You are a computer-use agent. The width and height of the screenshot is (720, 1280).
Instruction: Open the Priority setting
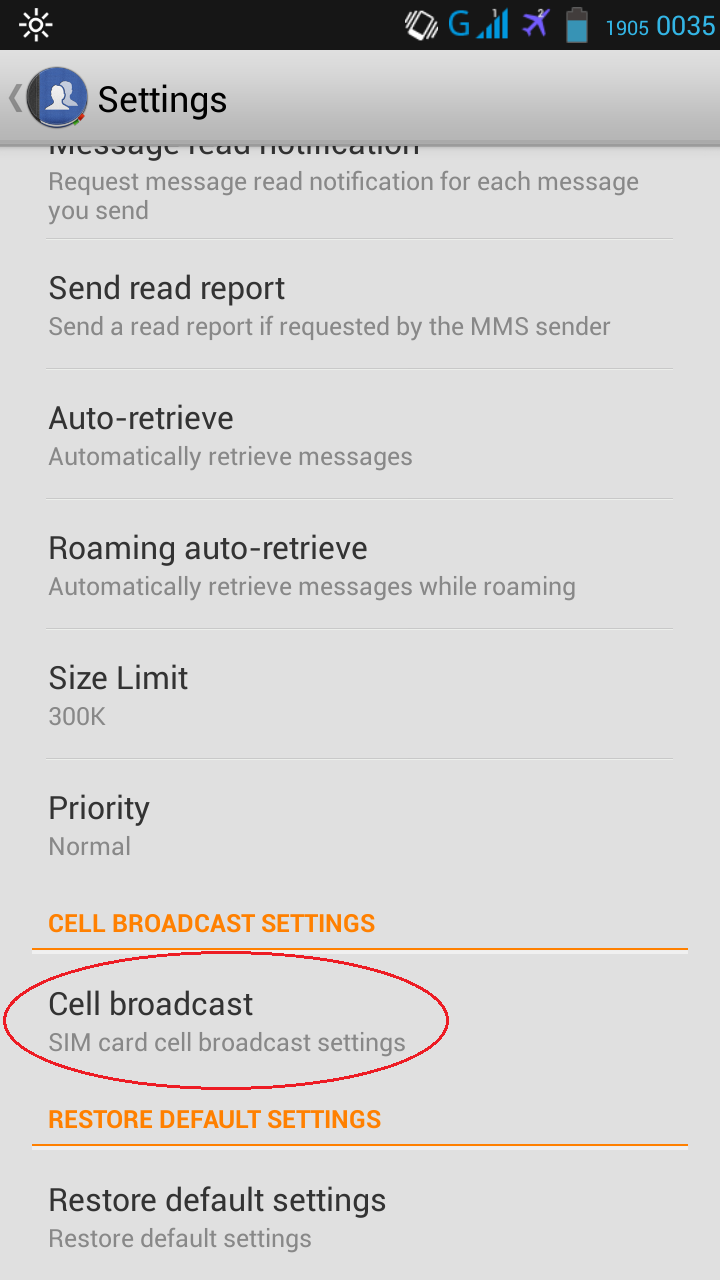pos(360,824)
